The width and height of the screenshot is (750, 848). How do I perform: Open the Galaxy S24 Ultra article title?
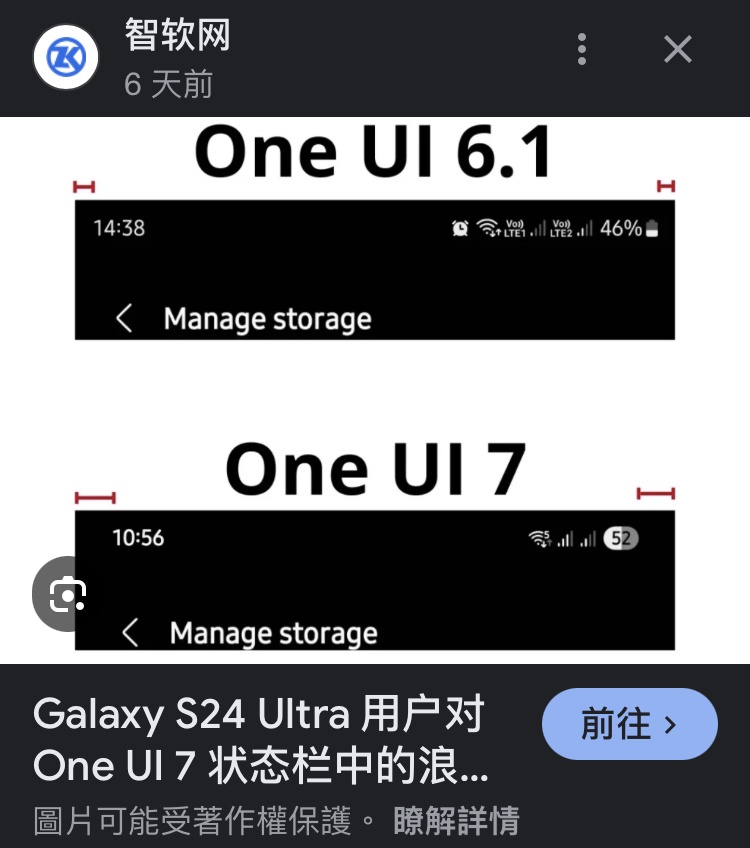point(260,740)
